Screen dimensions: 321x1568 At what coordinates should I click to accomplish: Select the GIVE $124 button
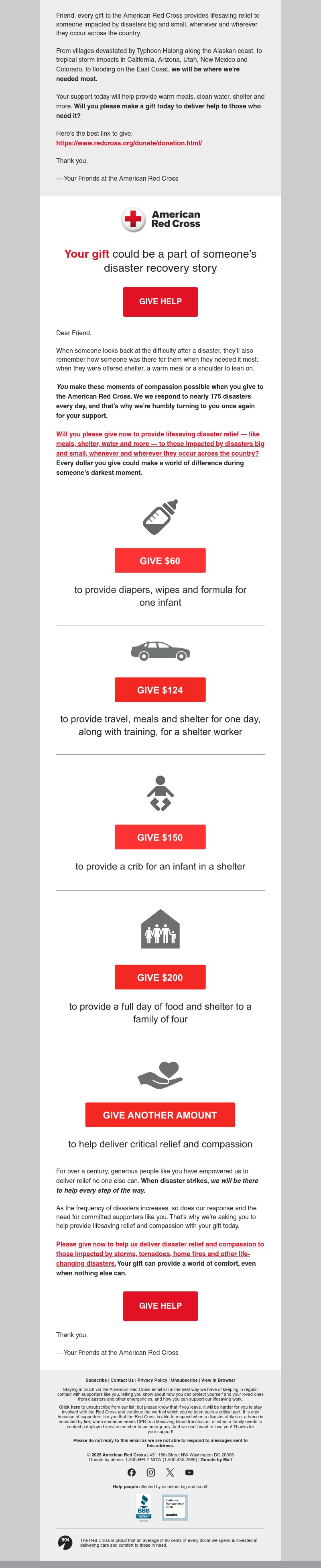[160, 690]
